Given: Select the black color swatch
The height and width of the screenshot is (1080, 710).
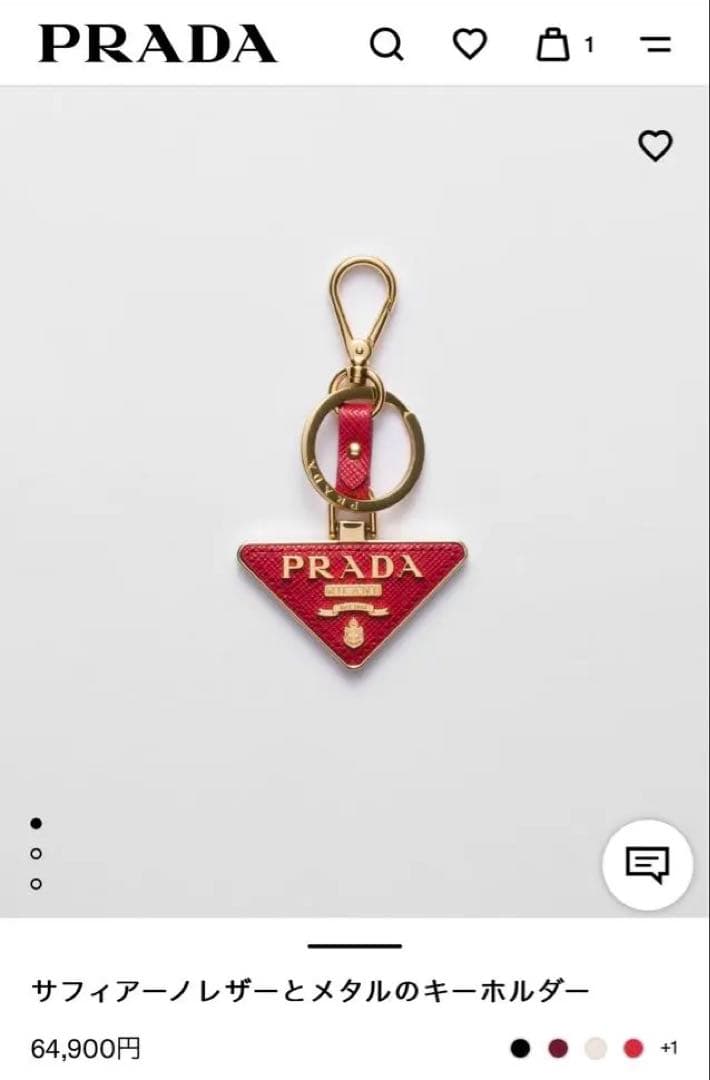Looking at the screenshot, I should coord(520,1048).
